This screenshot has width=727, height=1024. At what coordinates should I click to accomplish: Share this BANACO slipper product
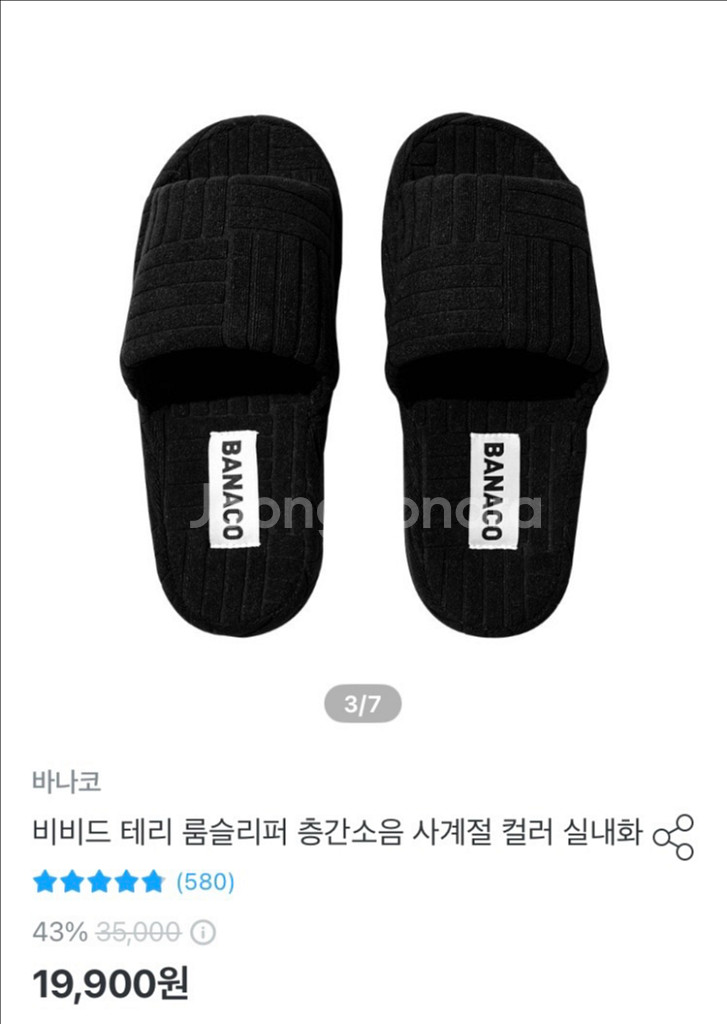coord(673,837)
